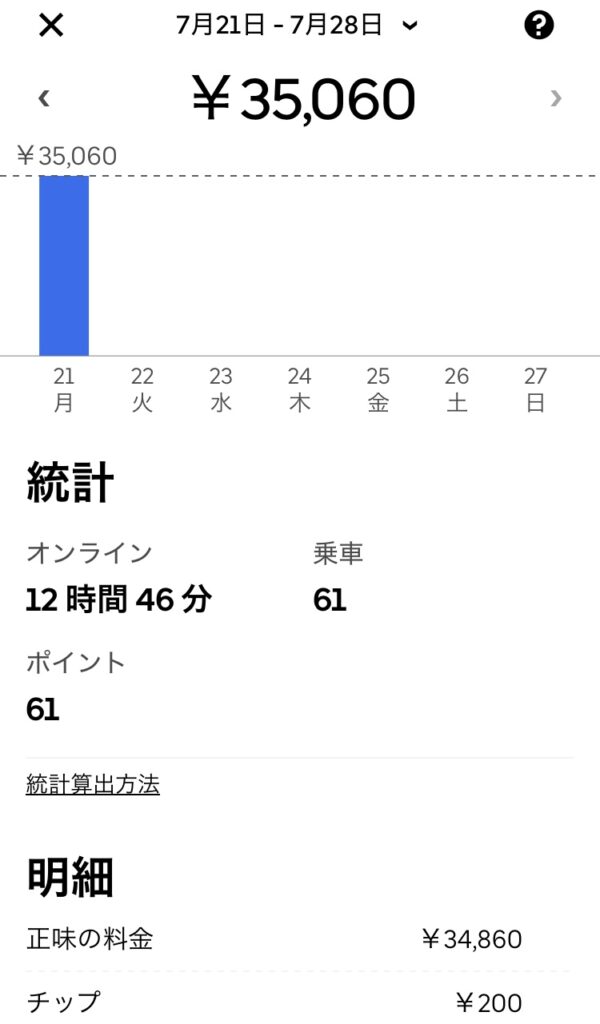Go to the next week's earnings
The width and height of the screenshot is (600, 1024).
pos(556,98)
